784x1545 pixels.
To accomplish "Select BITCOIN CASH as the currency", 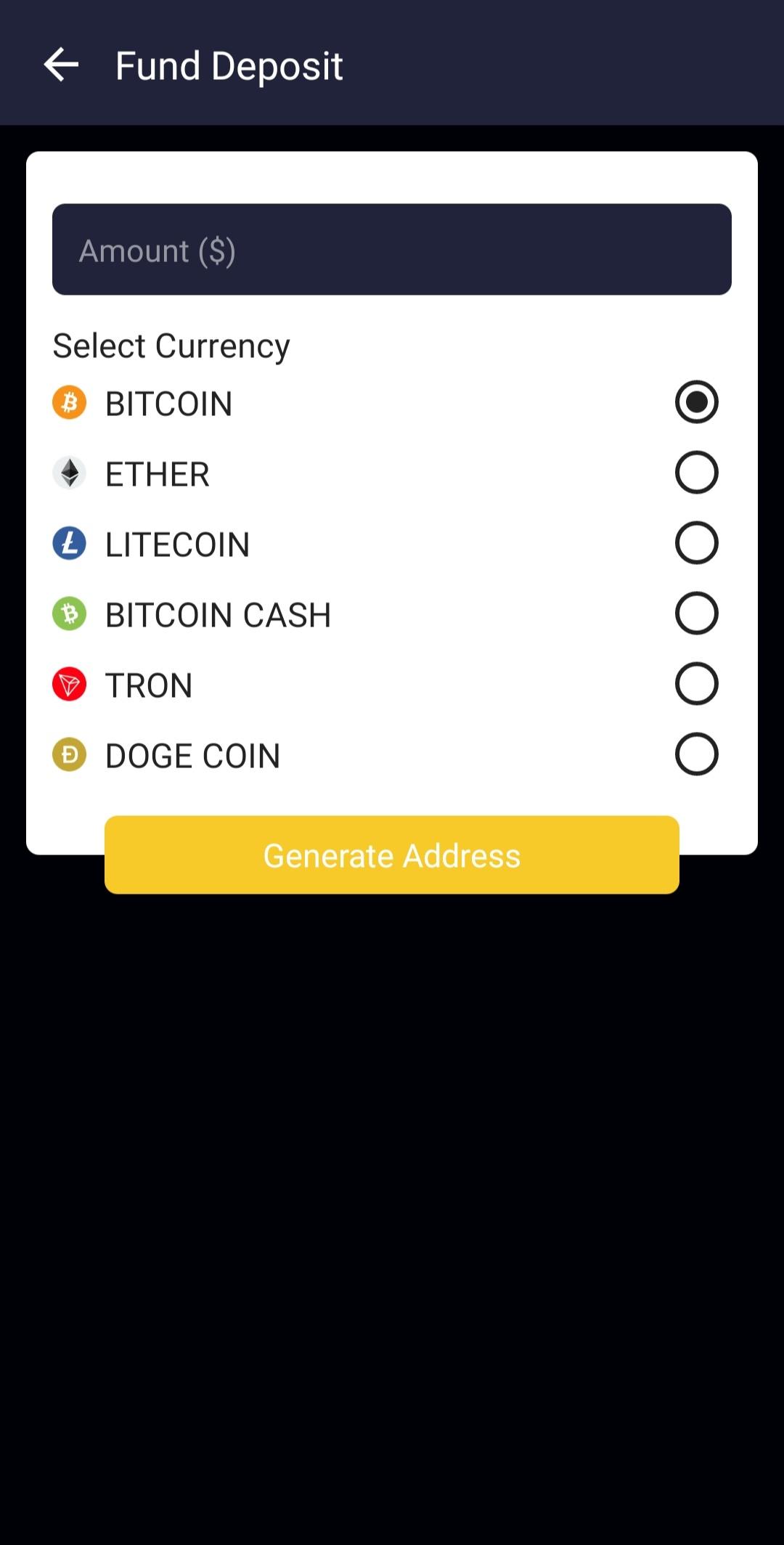I will [696, 613].
